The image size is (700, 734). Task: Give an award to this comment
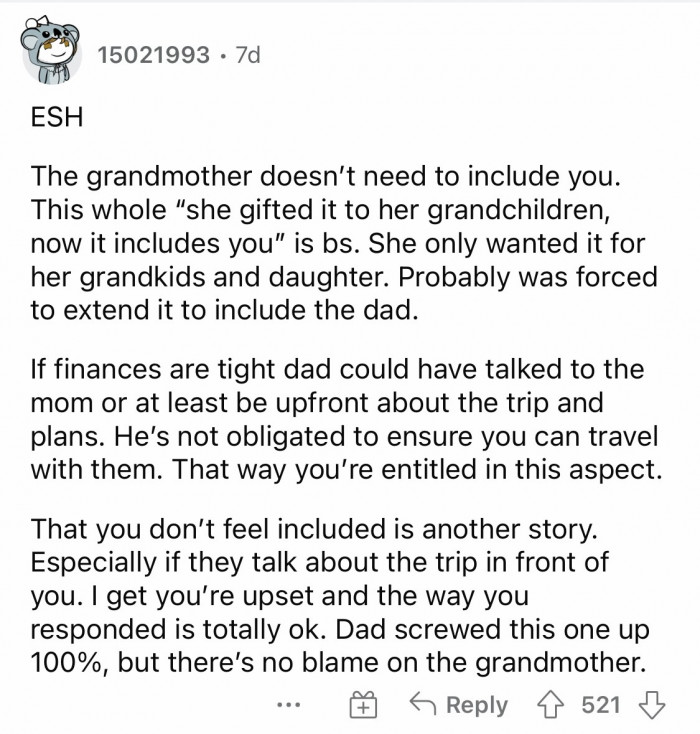click(x=361, y=705)
